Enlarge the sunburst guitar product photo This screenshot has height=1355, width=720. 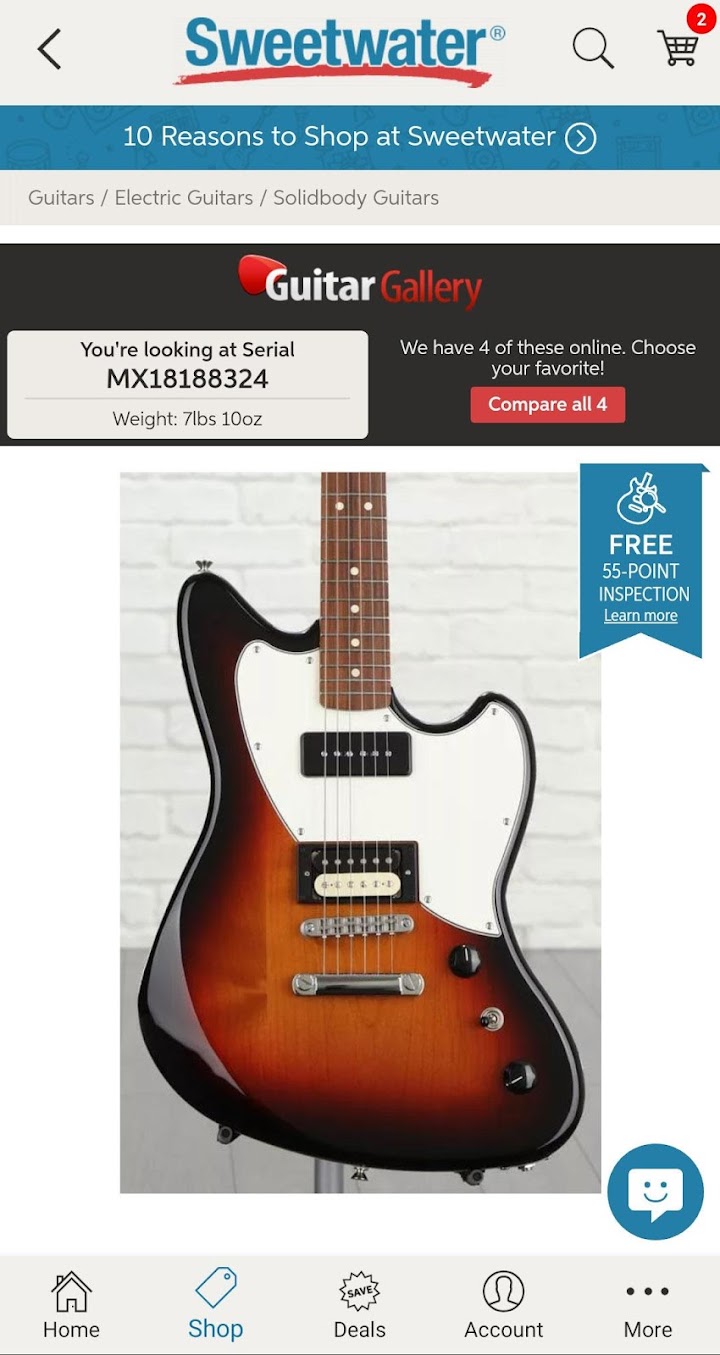(x=360, y=830)
